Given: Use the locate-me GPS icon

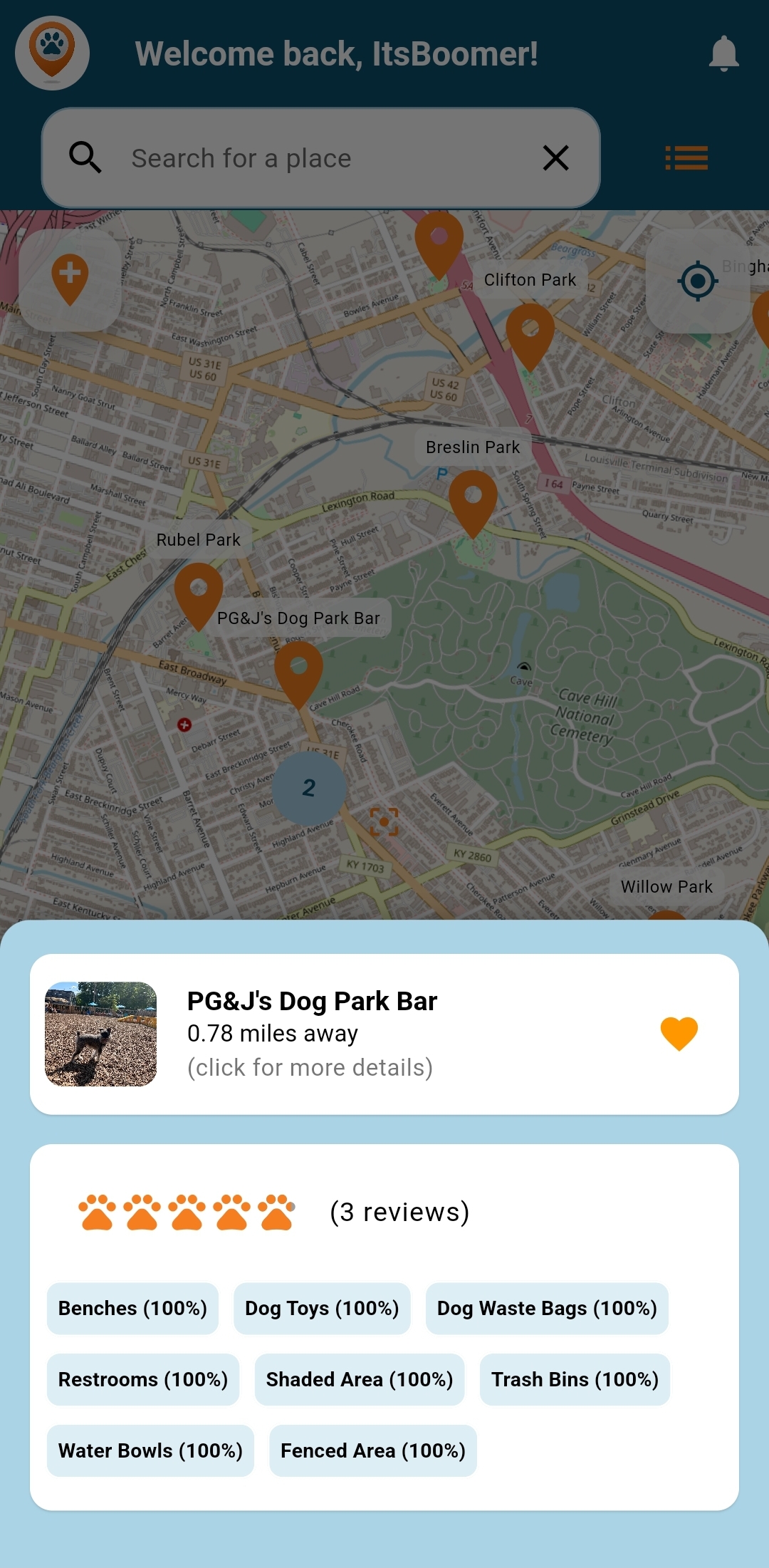Looking at the screenshot, I should 697,281.
